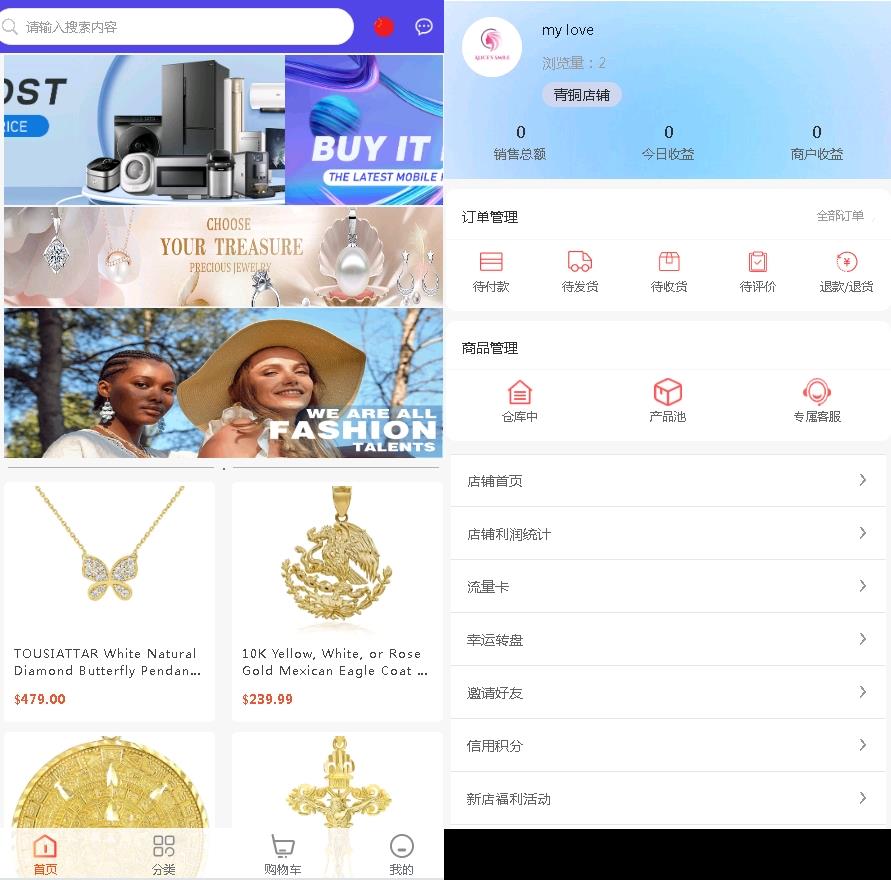Image resolution: width=891 pixels, height=880 pixels.
Task: Open the chat message icon
Action: pos(424,27)
